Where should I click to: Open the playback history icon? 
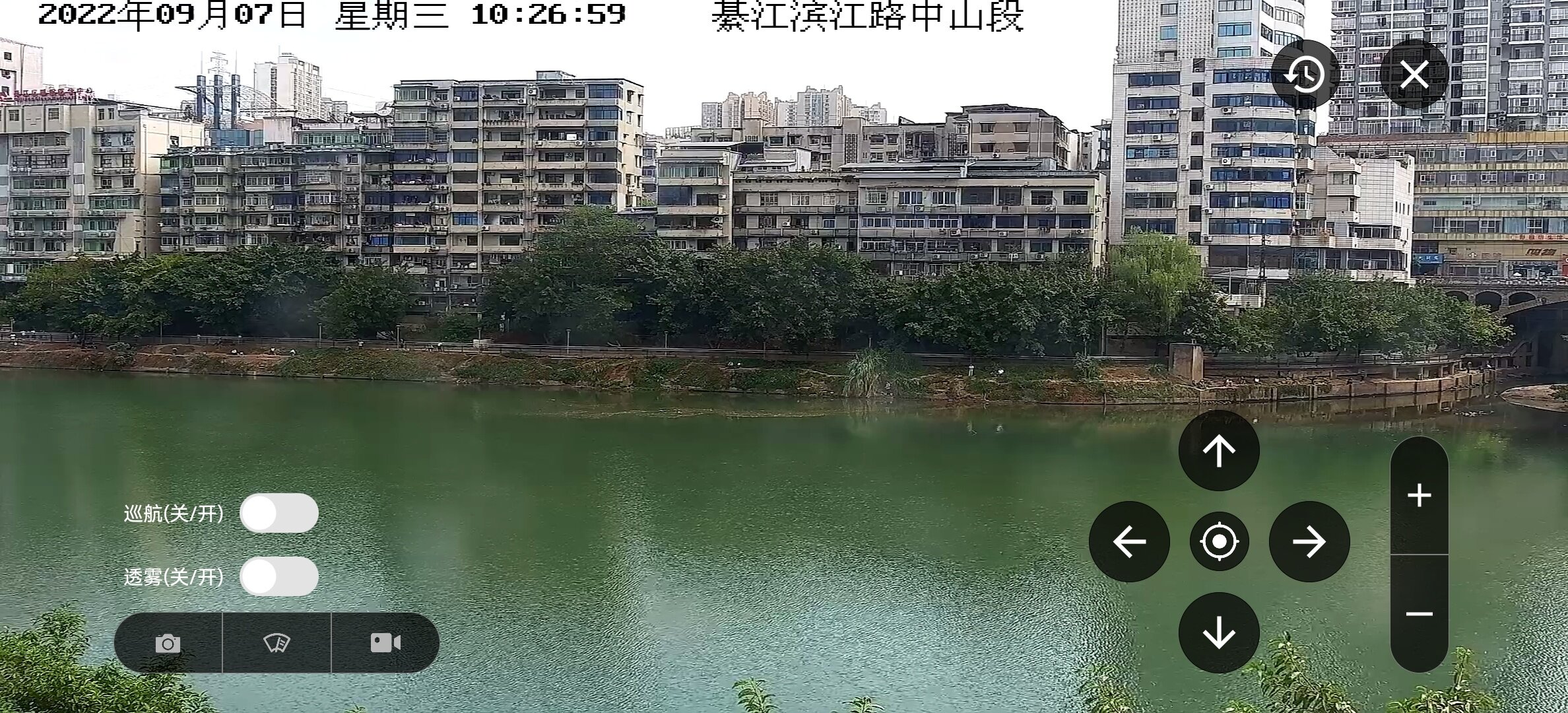[1305, 75]
